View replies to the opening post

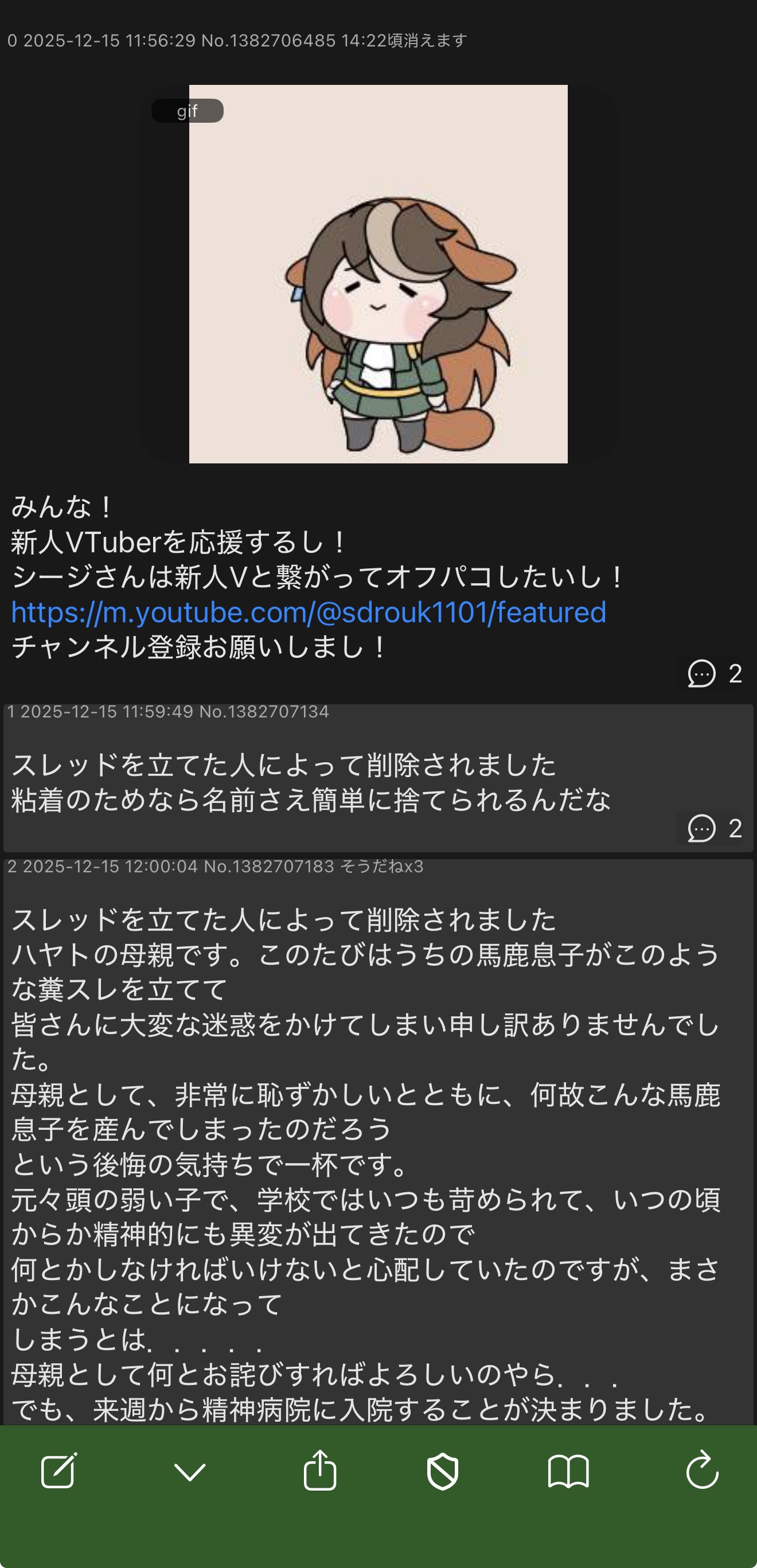pos(715,673)
